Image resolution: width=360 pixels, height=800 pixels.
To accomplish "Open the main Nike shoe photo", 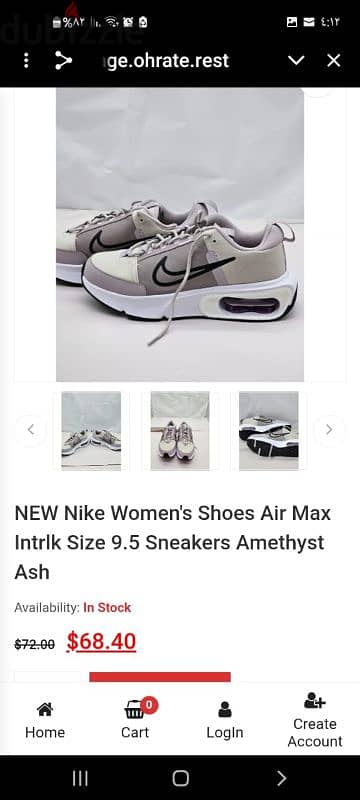I will [x=179, y=235].
